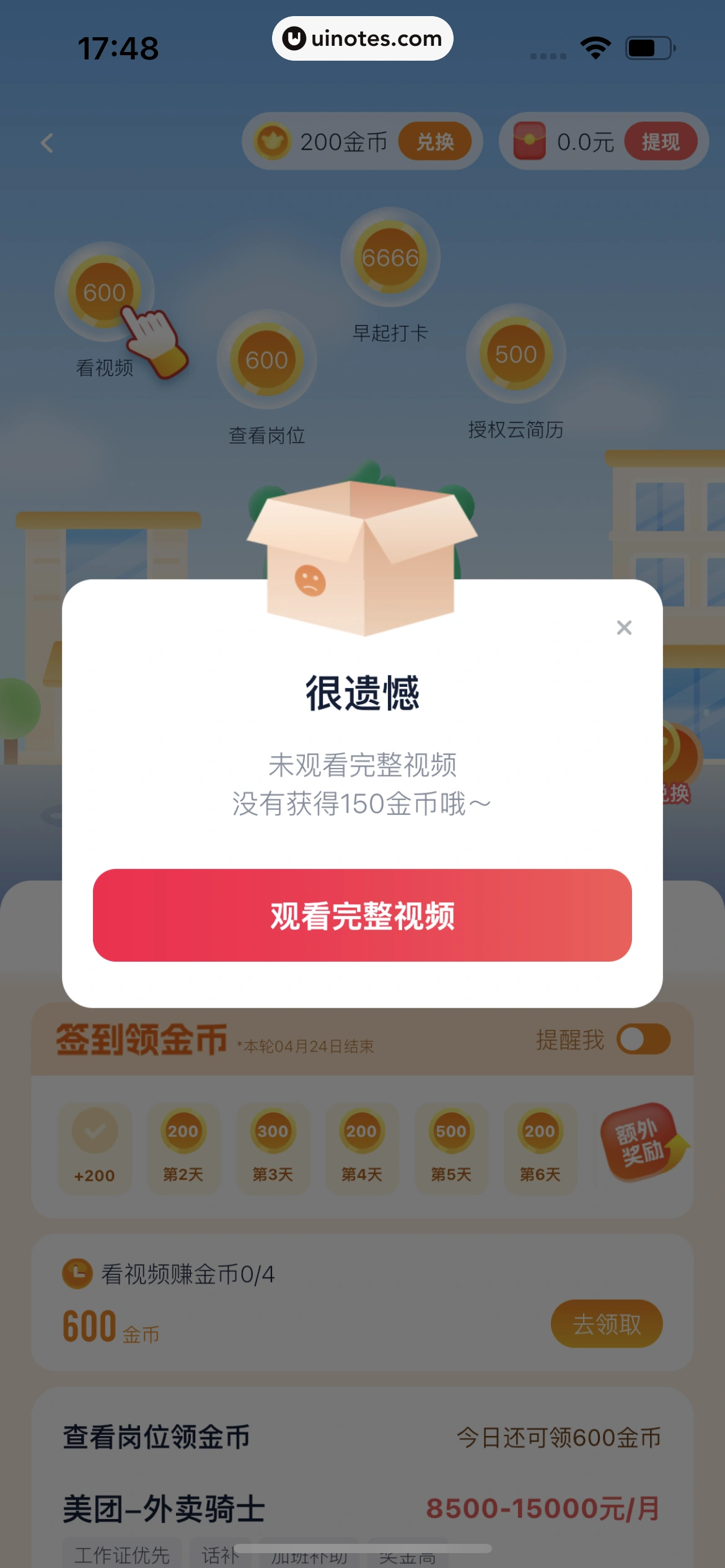Open the 美团-外卖骑士 job listing

click(164, 1509)
